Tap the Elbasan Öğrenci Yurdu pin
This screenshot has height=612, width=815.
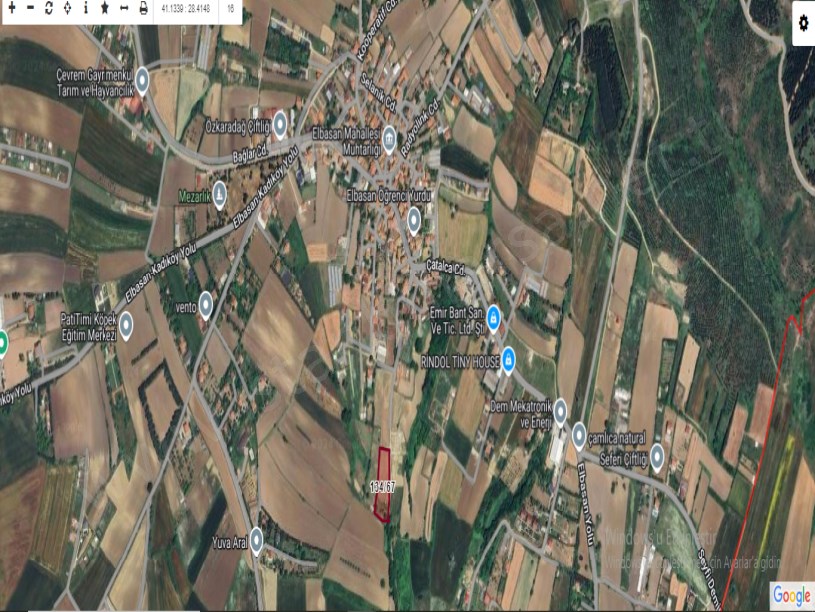coord(415,219)
